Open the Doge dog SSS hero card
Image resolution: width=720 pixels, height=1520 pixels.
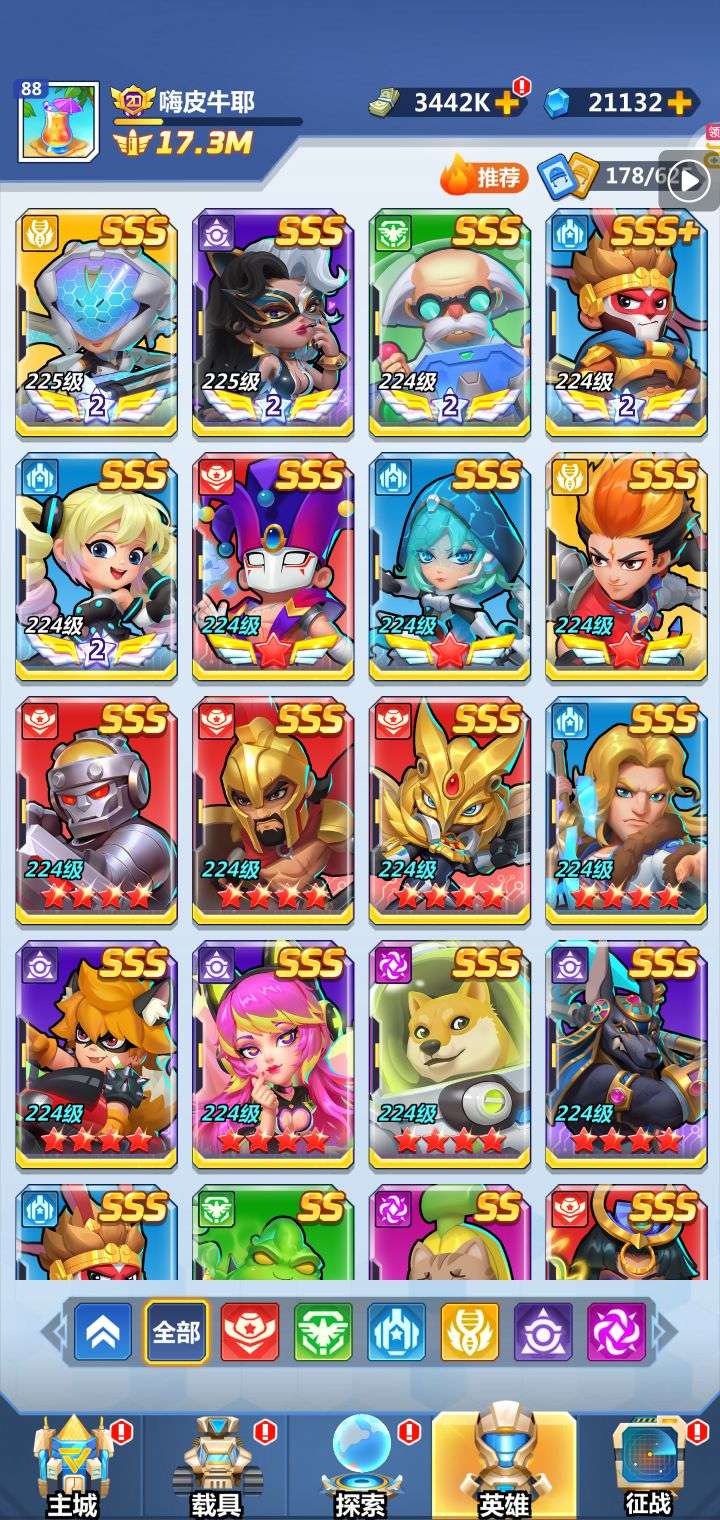(x=449, y=1054)
